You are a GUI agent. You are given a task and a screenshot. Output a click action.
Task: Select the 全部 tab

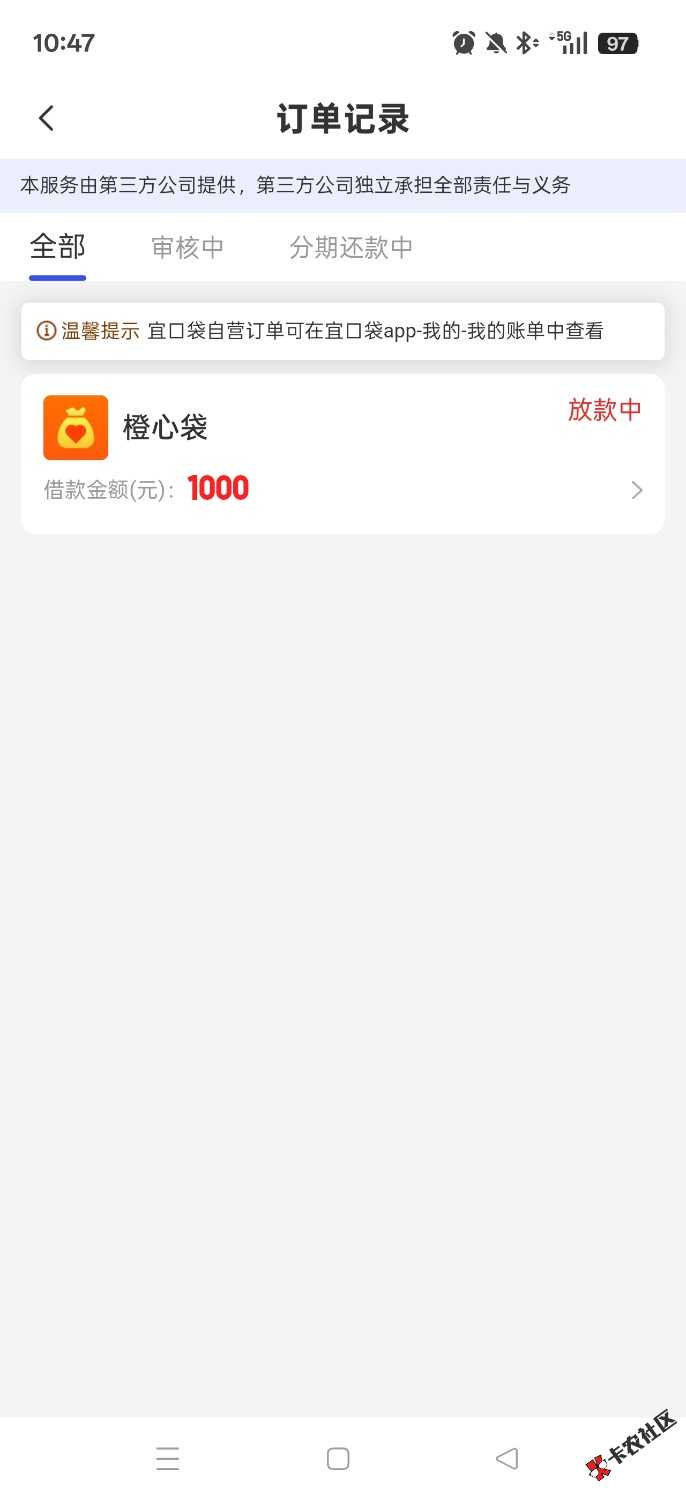tap(58, 247)
